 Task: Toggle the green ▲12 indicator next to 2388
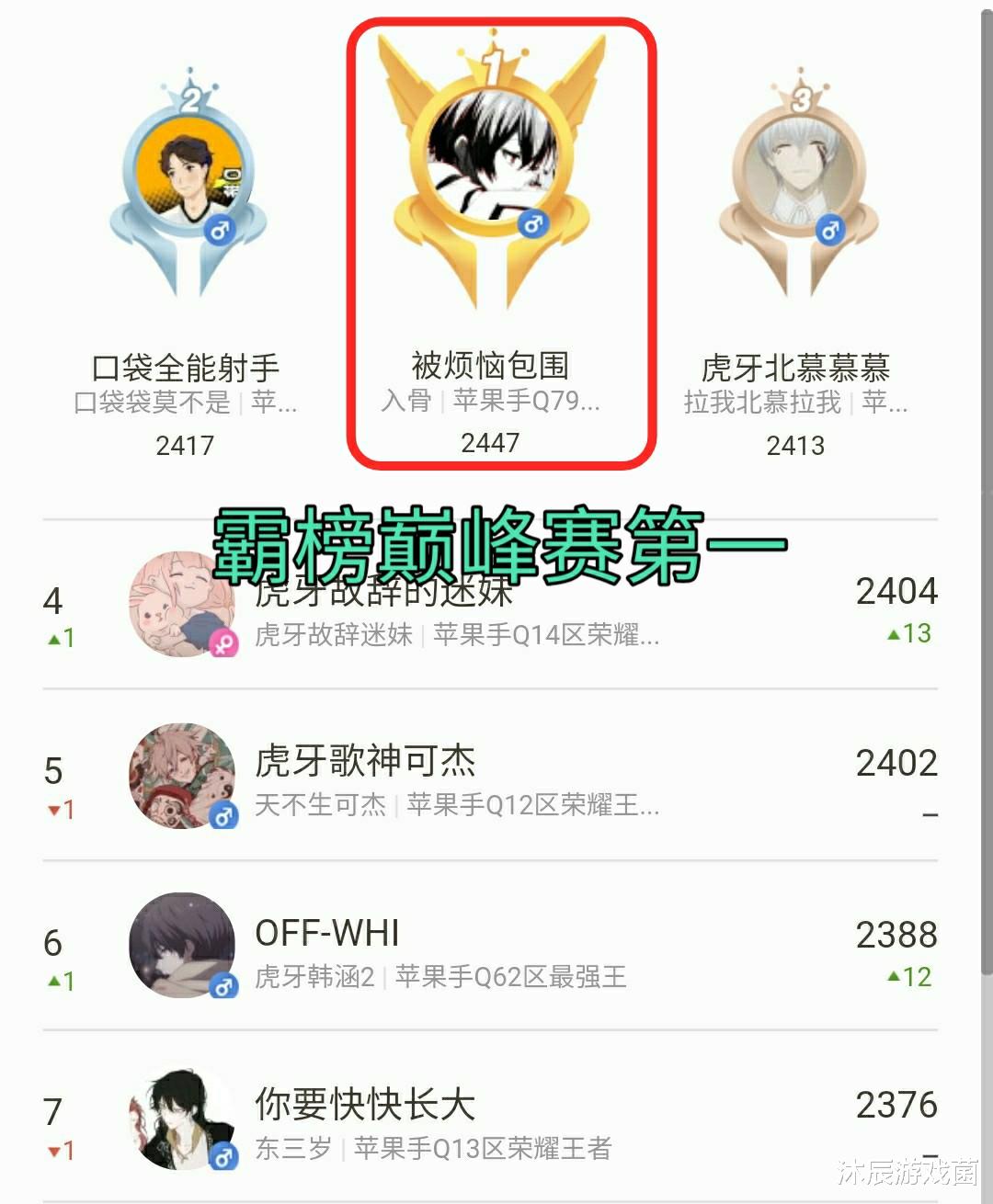tap(907, 978)
